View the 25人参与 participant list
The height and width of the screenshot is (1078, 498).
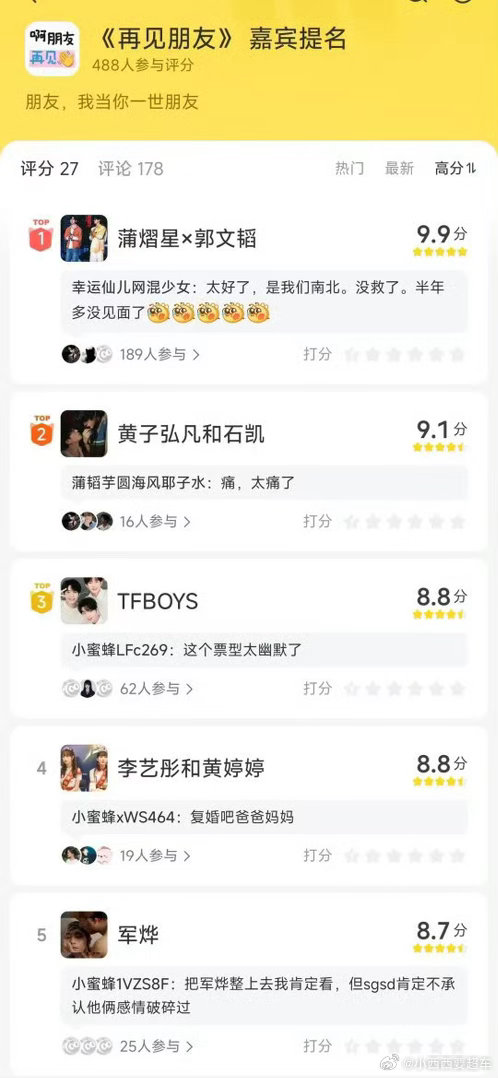point(156,1046)
